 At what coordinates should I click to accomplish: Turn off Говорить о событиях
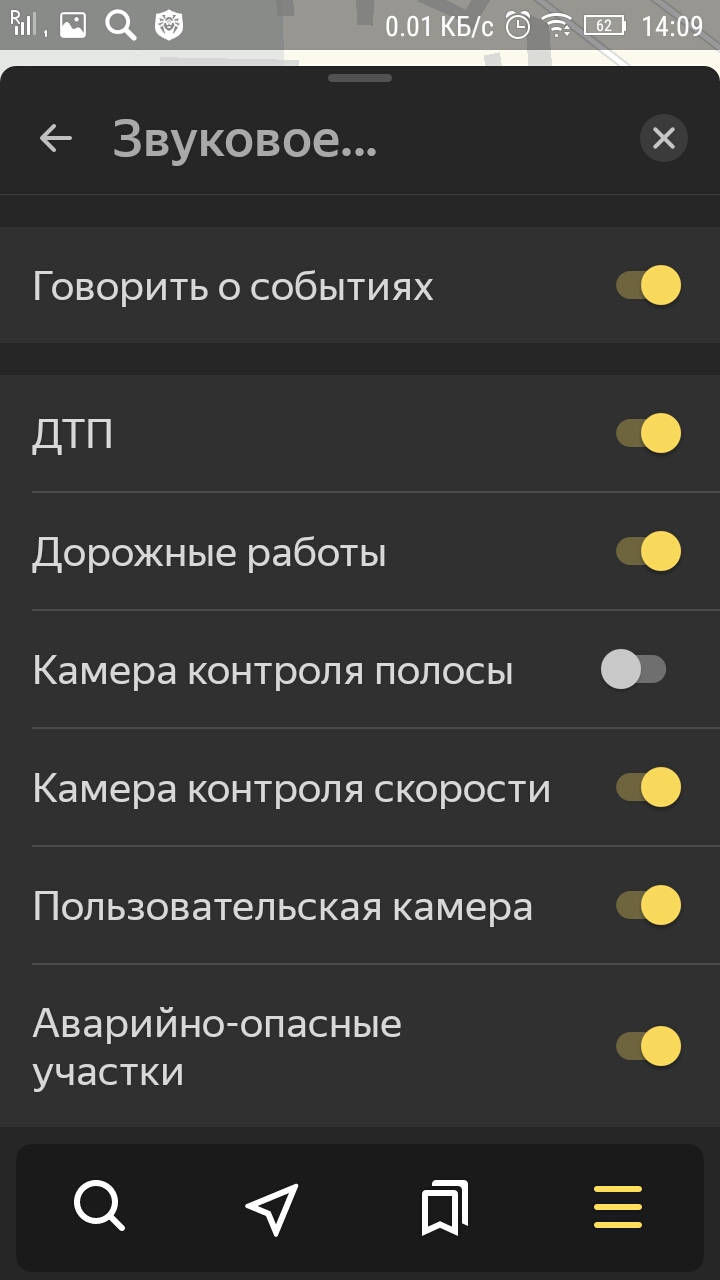(648, 286)
